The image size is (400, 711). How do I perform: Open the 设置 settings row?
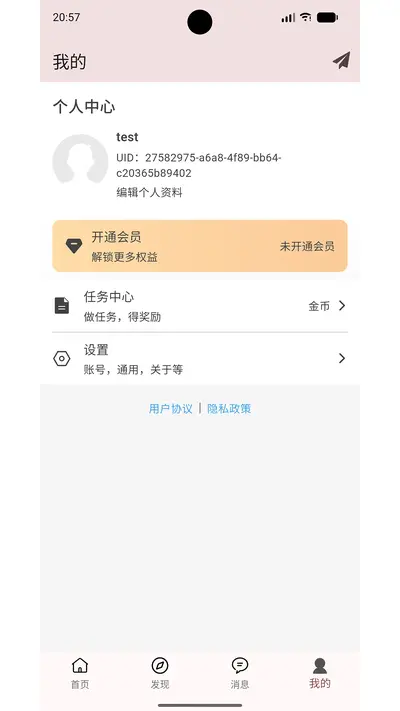[x=200, y=359]
